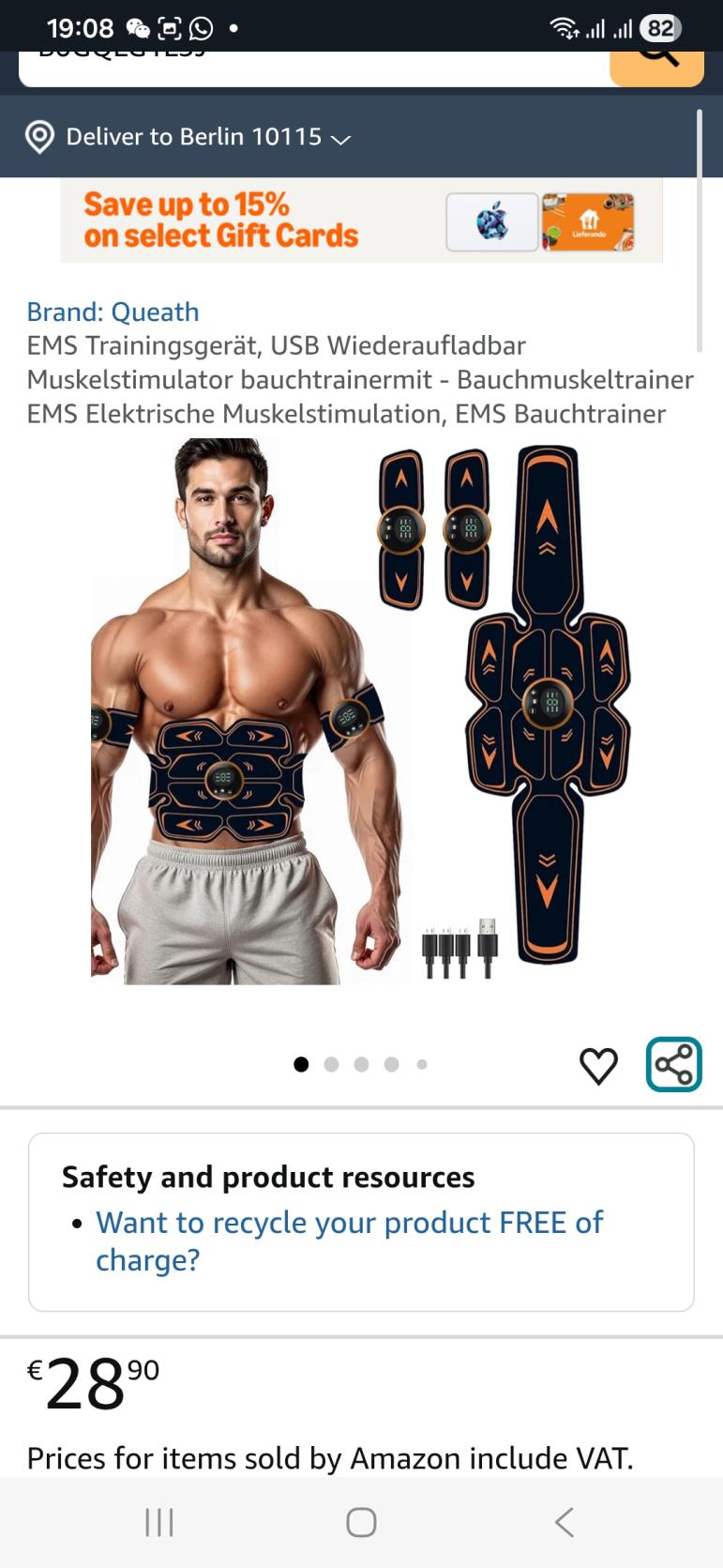Tap the orange search button
The image size is (723, 1568).
(656, 66)
